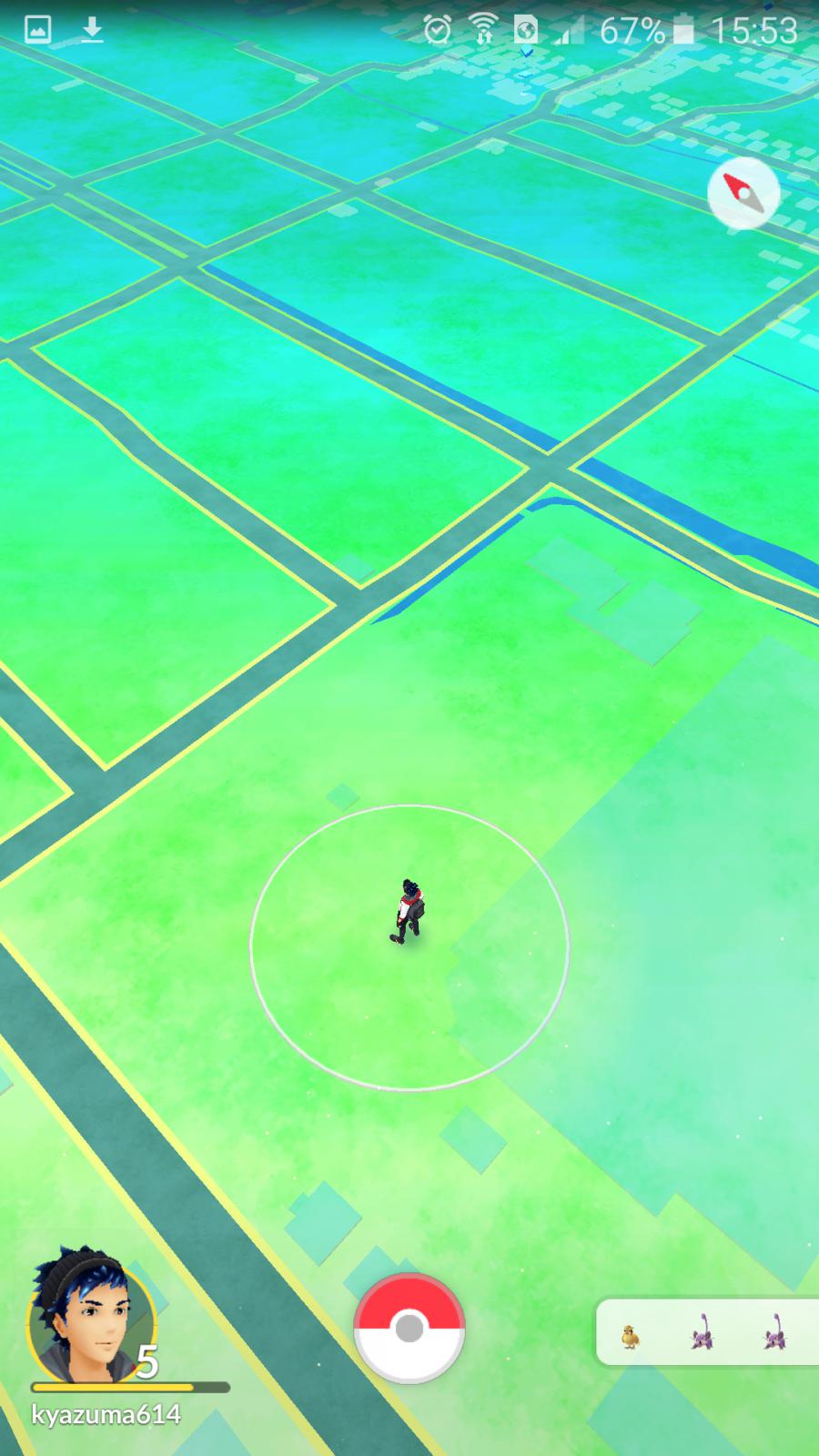Tap the trainer avatar on the map
Image resolution: width=819 pixels, height=1456 pixels.
[x=409, y=912]
